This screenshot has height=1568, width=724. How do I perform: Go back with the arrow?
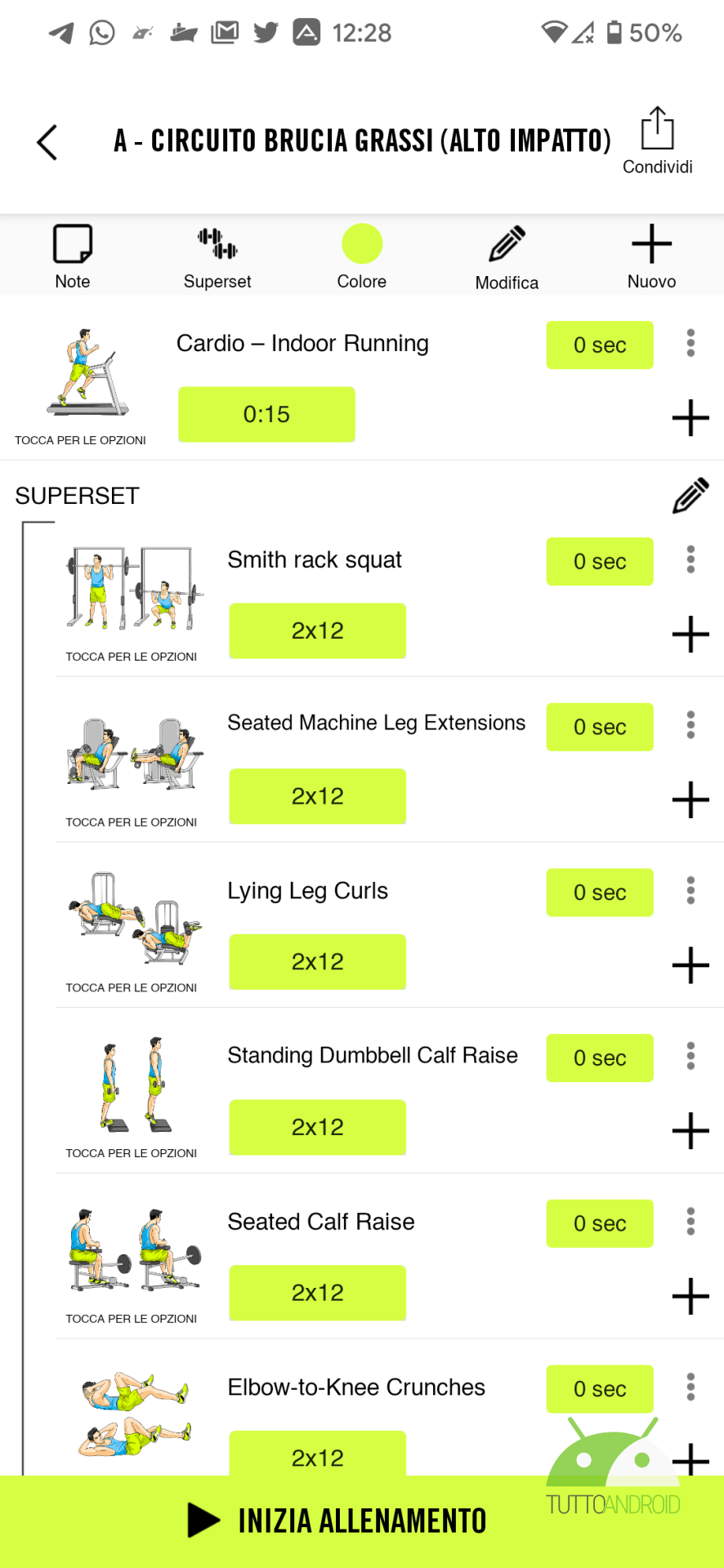[47, 143]
